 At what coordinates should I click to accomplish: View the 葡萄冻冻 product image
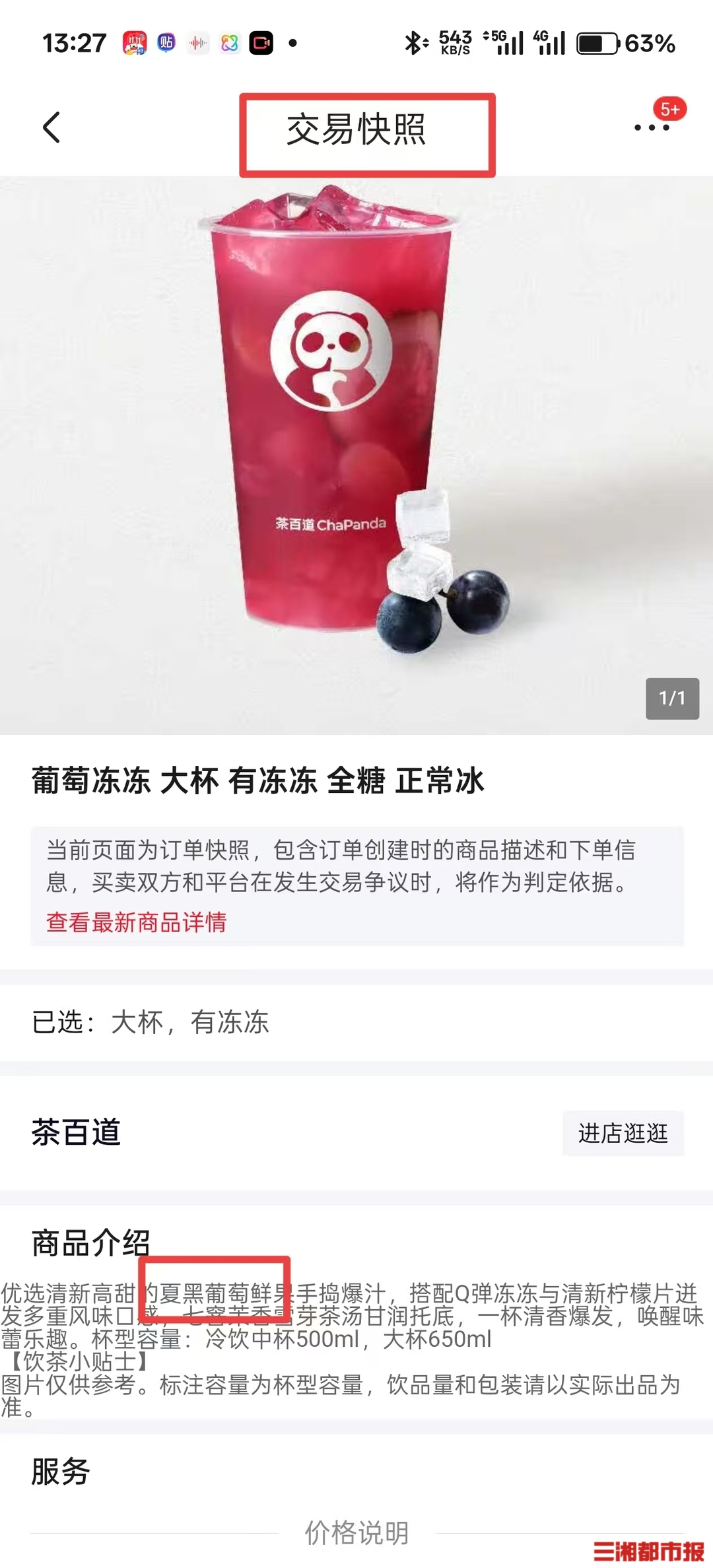tap(356, 456)
